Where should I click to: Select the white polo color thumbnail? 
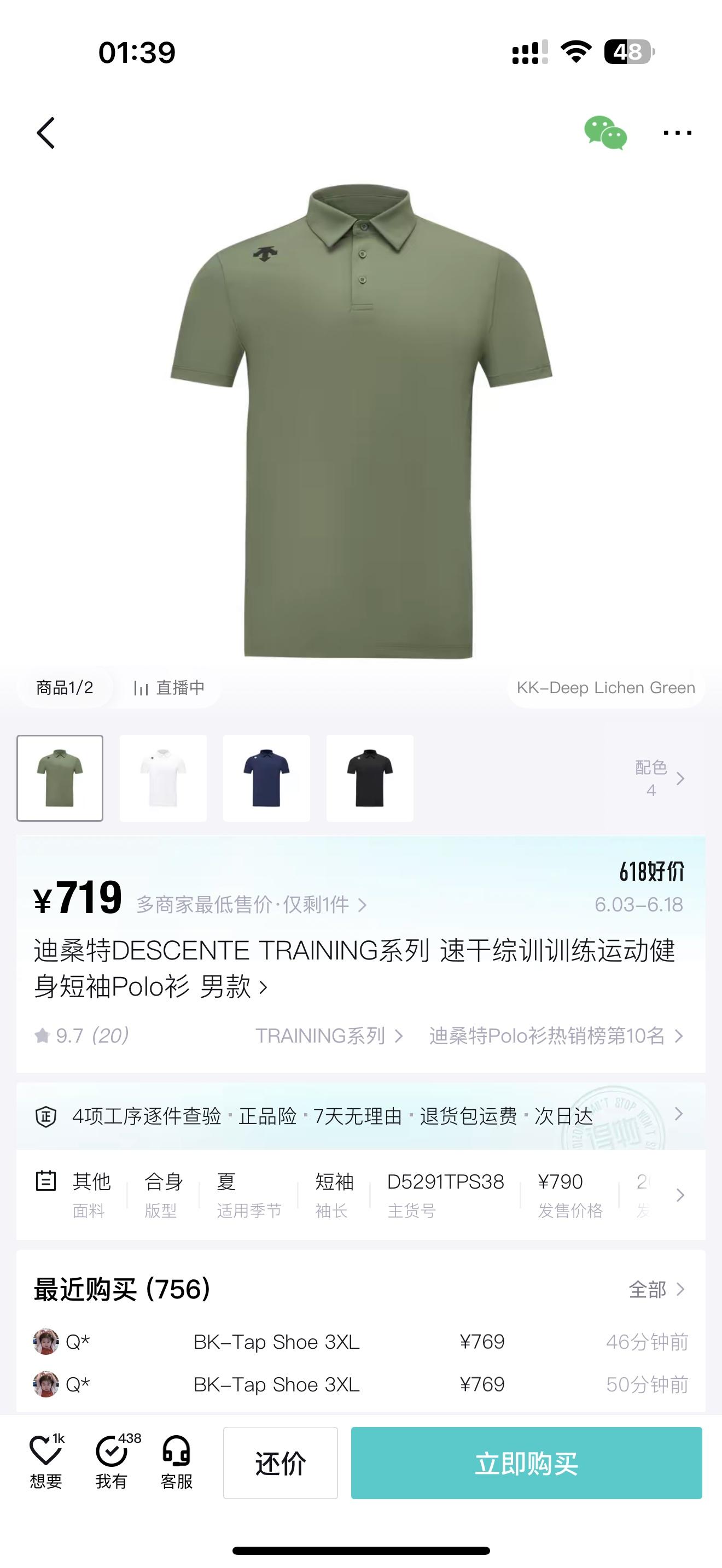pos(163,778)
